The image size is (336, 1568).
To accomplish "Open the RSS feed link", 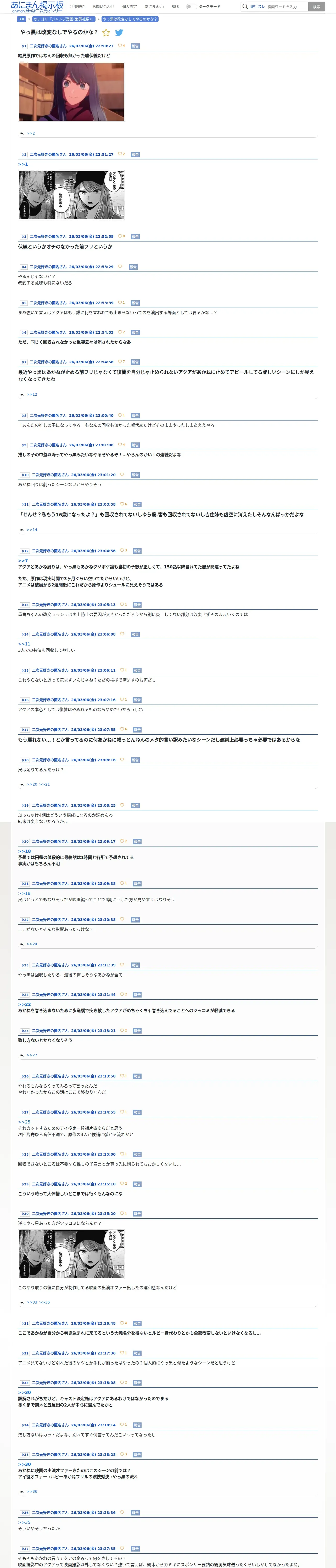I will [x=175, y=7].
